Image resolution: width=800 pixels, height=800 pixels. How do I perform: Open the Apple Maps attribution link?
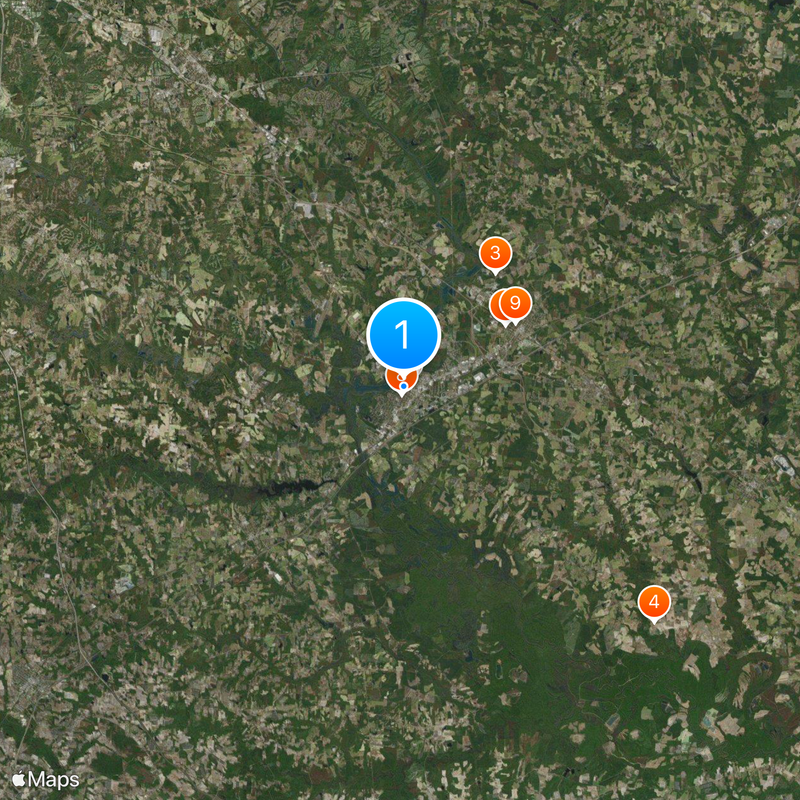46,778
